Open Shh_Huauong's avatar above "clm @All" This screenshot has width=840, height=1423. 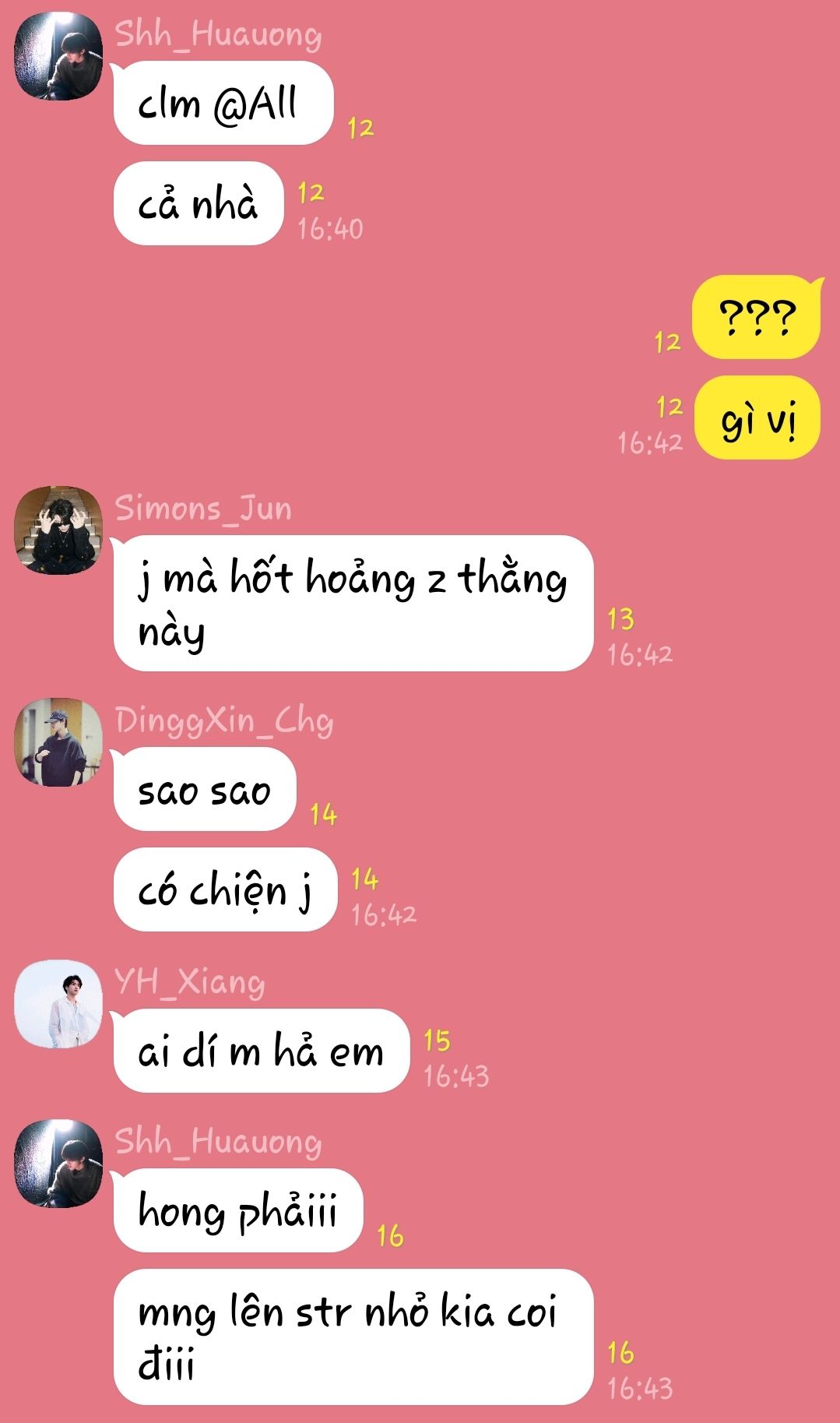pyautogui.click(x=58, y=57)
